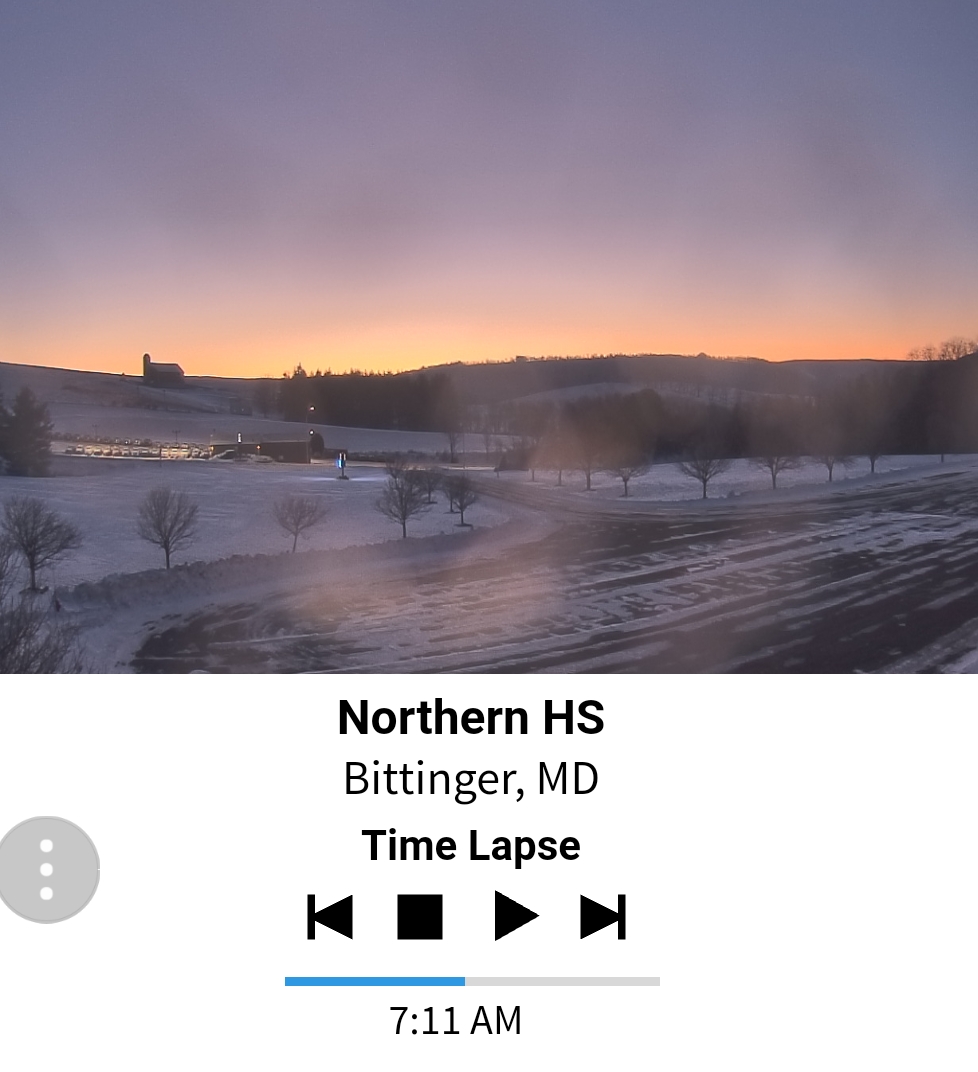Tap the time lapse progress bar
Image resolution: width=978 pixels, height=1072 pixels.
tap(472, 981)
